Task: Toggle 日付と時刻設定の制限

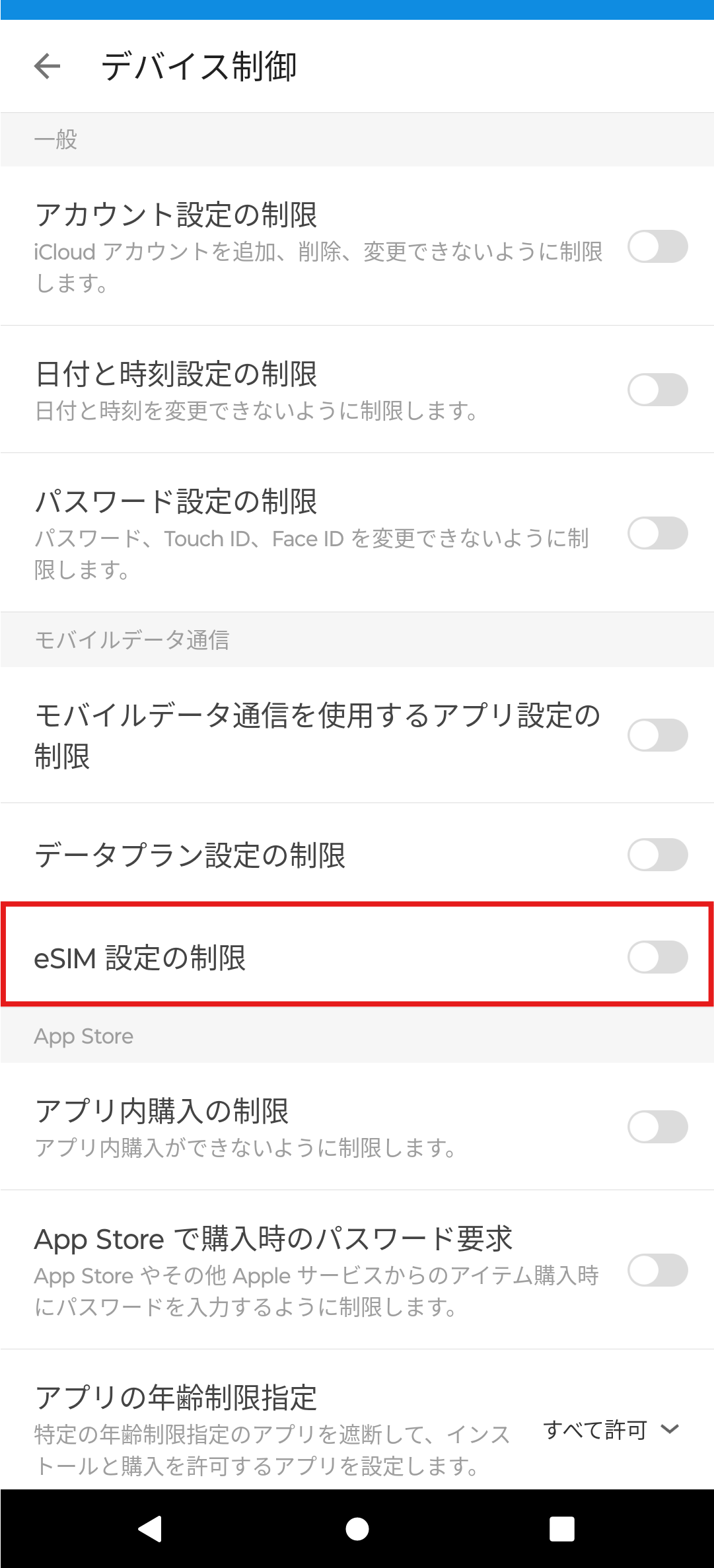Action: (x=657, y=390)
